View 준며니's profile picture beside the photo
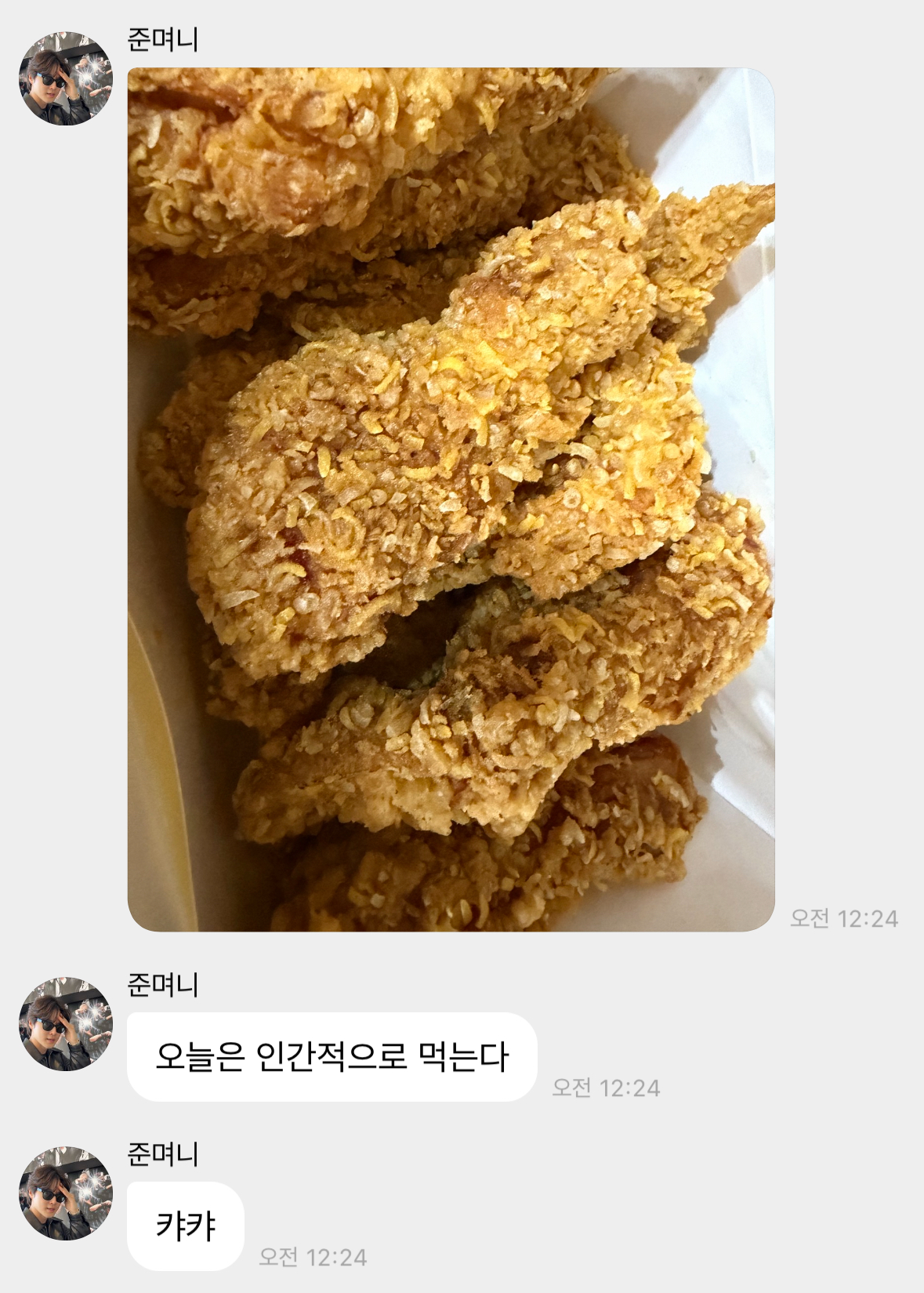Screen dimensions: 924x1293 click(66, 78)
